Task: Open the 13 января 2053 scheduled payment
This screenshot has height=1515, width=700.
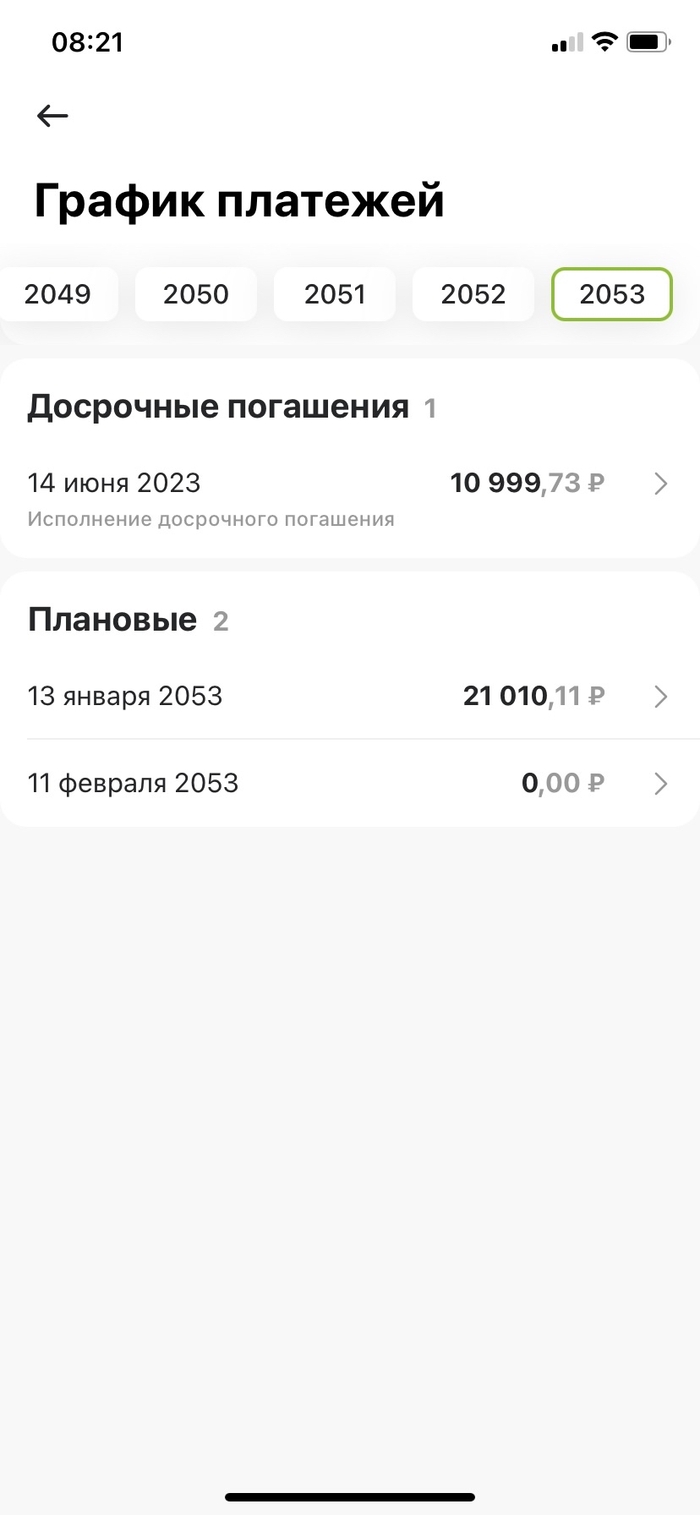Action: tap(348, 696)
